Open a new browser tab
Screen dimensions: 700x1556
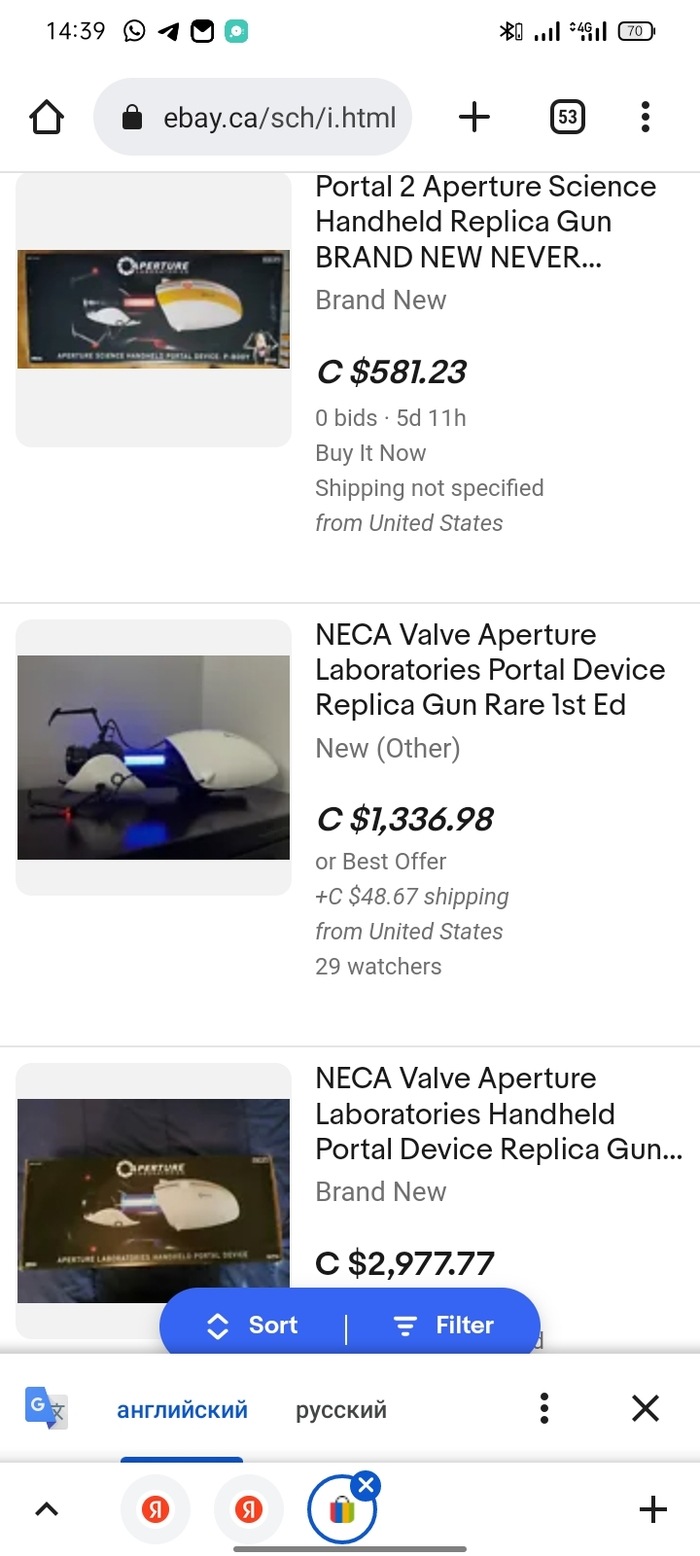[x=474, y=117]
